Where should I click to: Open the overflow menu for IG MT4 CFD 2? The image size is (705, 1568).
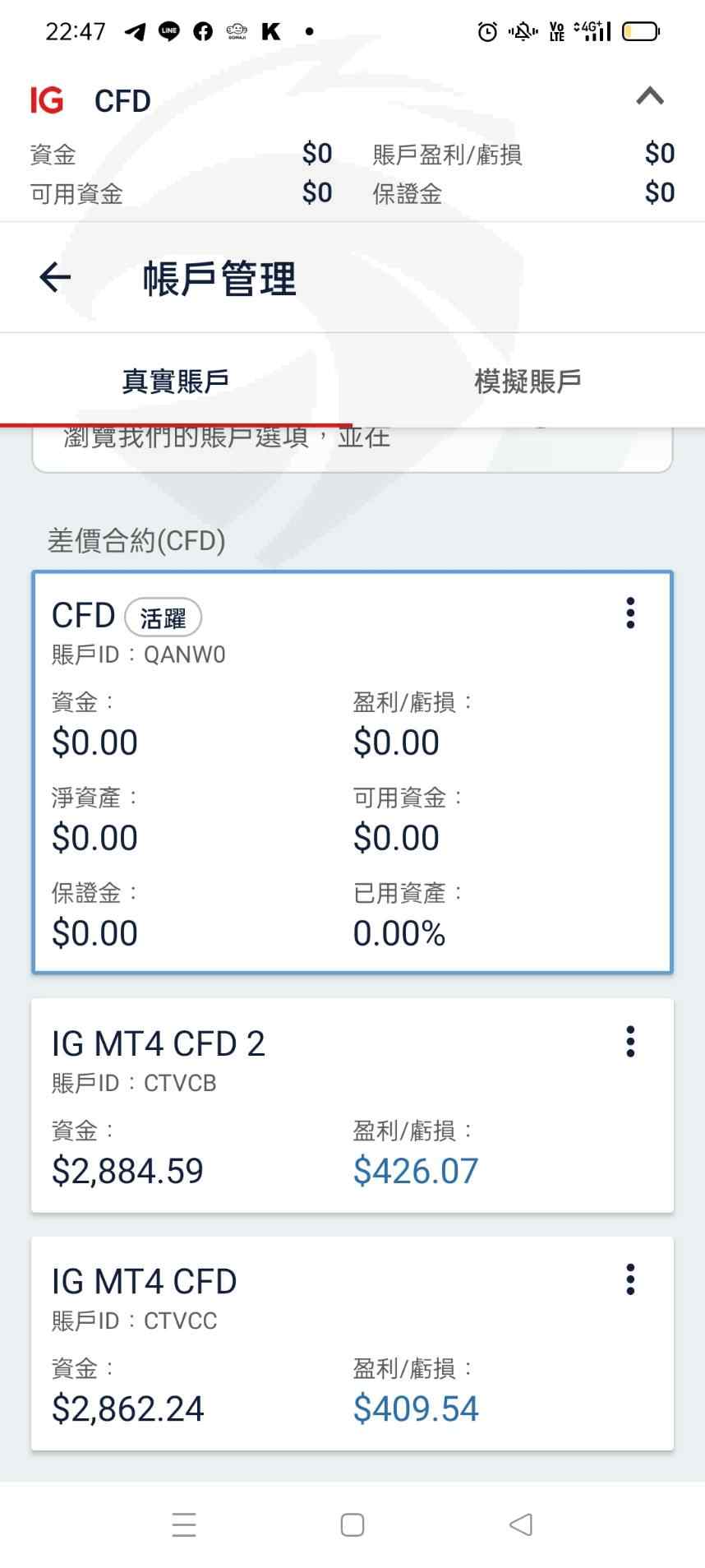coord(630,1042)
